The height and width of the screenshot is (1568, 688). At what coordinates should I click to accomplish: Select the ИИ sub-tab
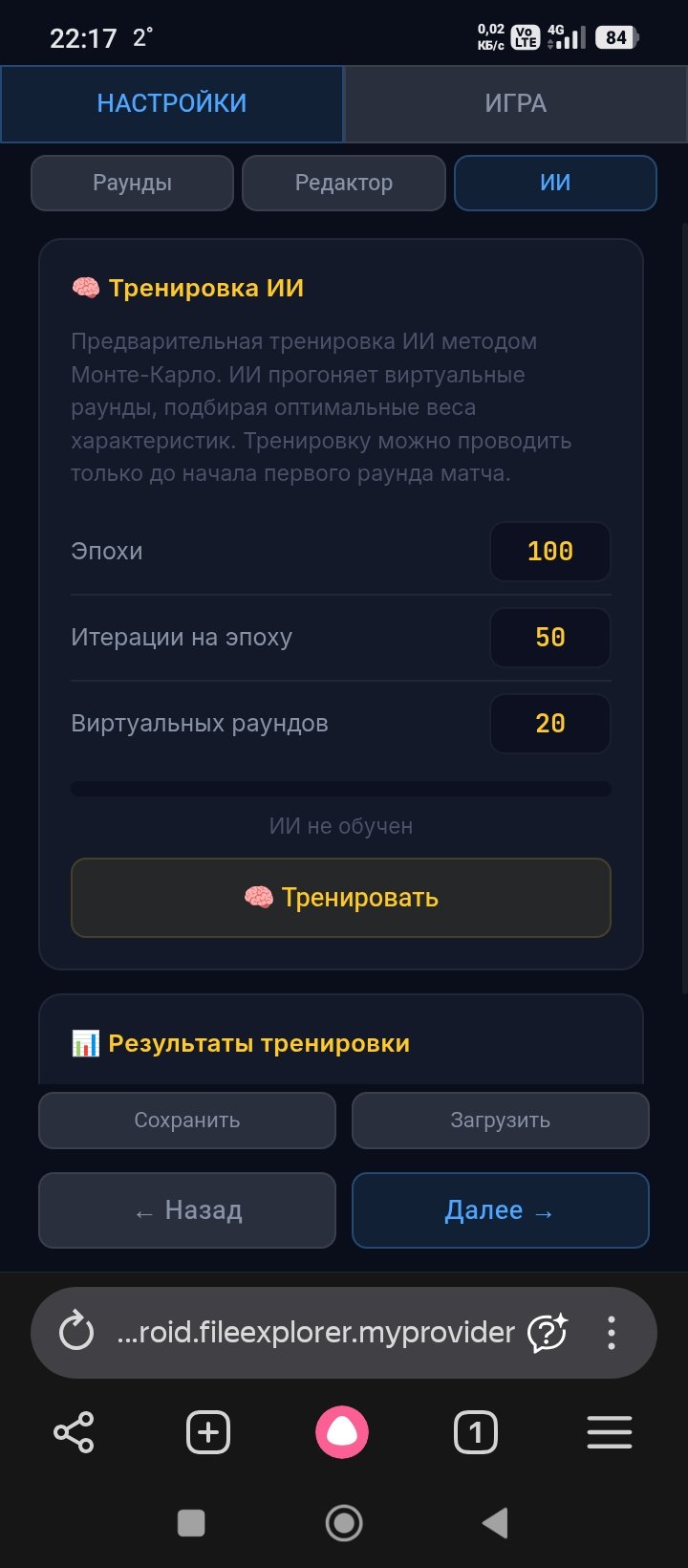(555, 183)
